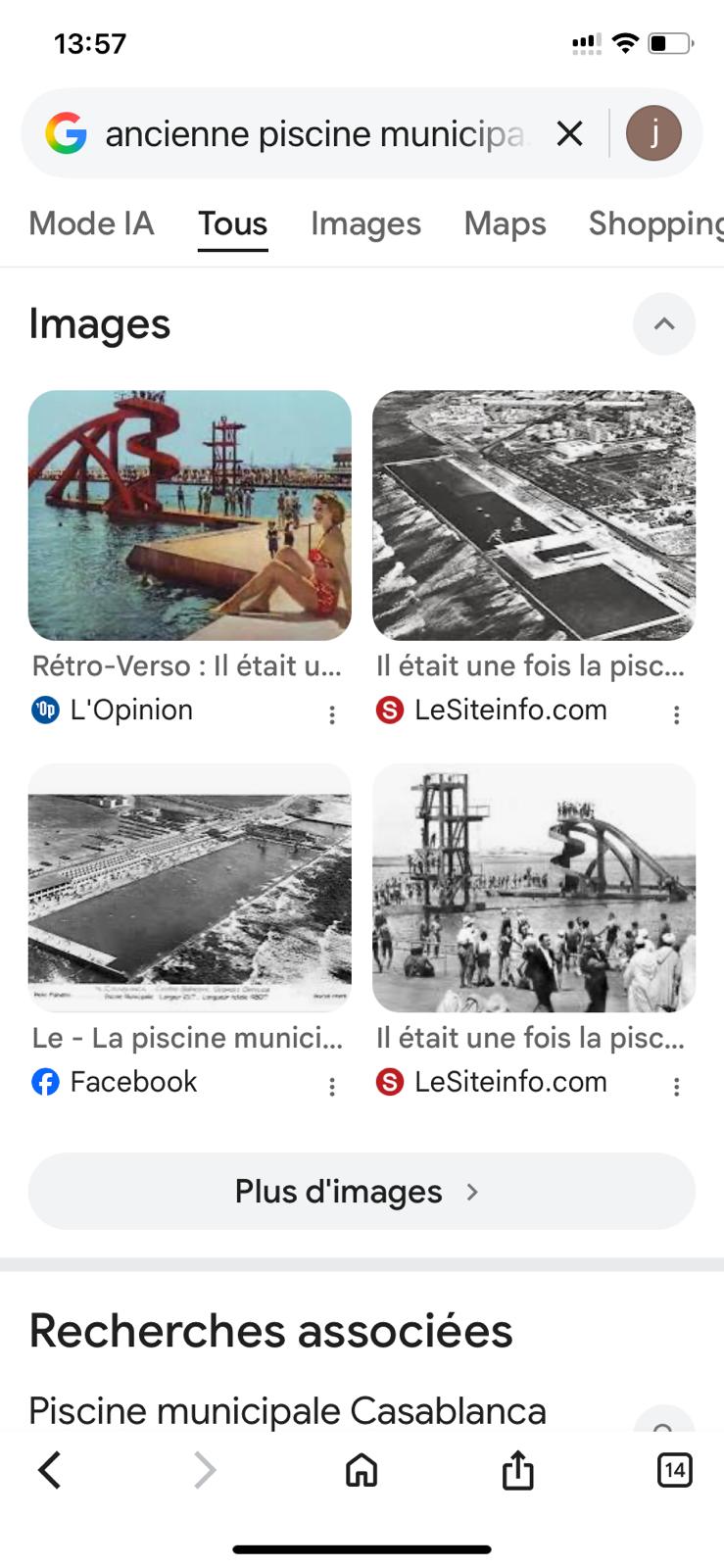Open options for the Facebook image
This screenshot has width=724, height=1568.
[331, 1087]
